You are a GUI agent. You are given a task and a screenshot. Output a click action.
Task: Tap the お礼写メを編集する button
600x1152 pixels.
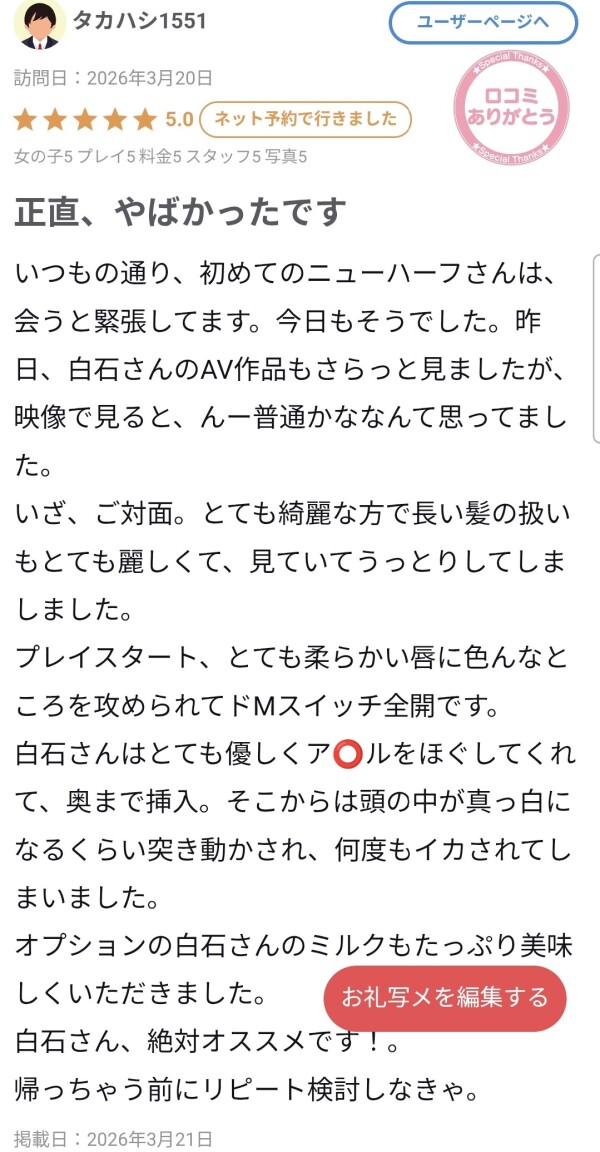[x=445, y=998]
